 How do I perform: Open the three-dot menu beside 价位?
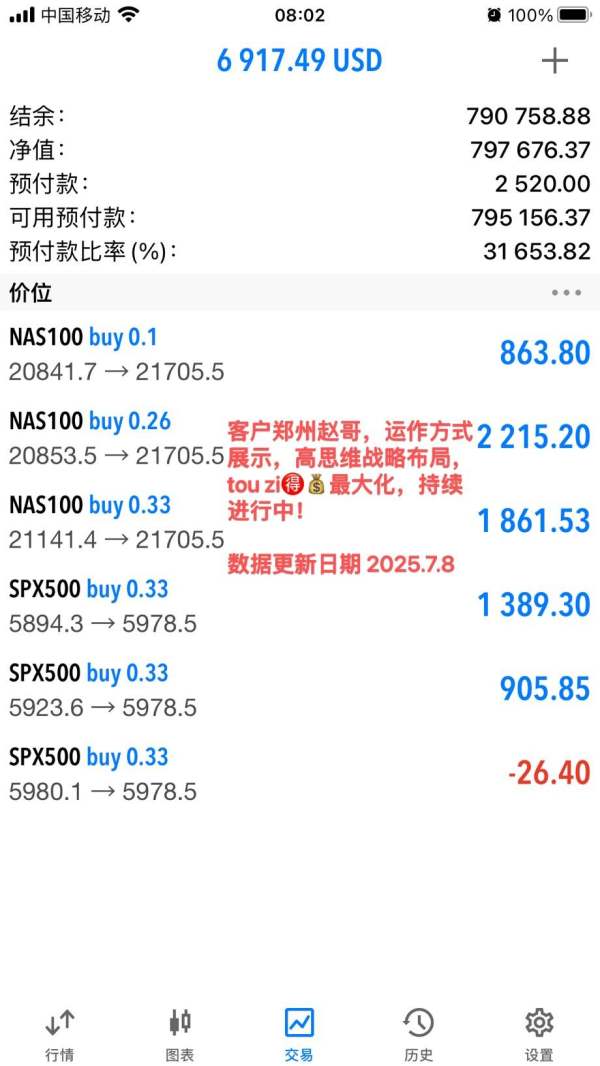566,293
